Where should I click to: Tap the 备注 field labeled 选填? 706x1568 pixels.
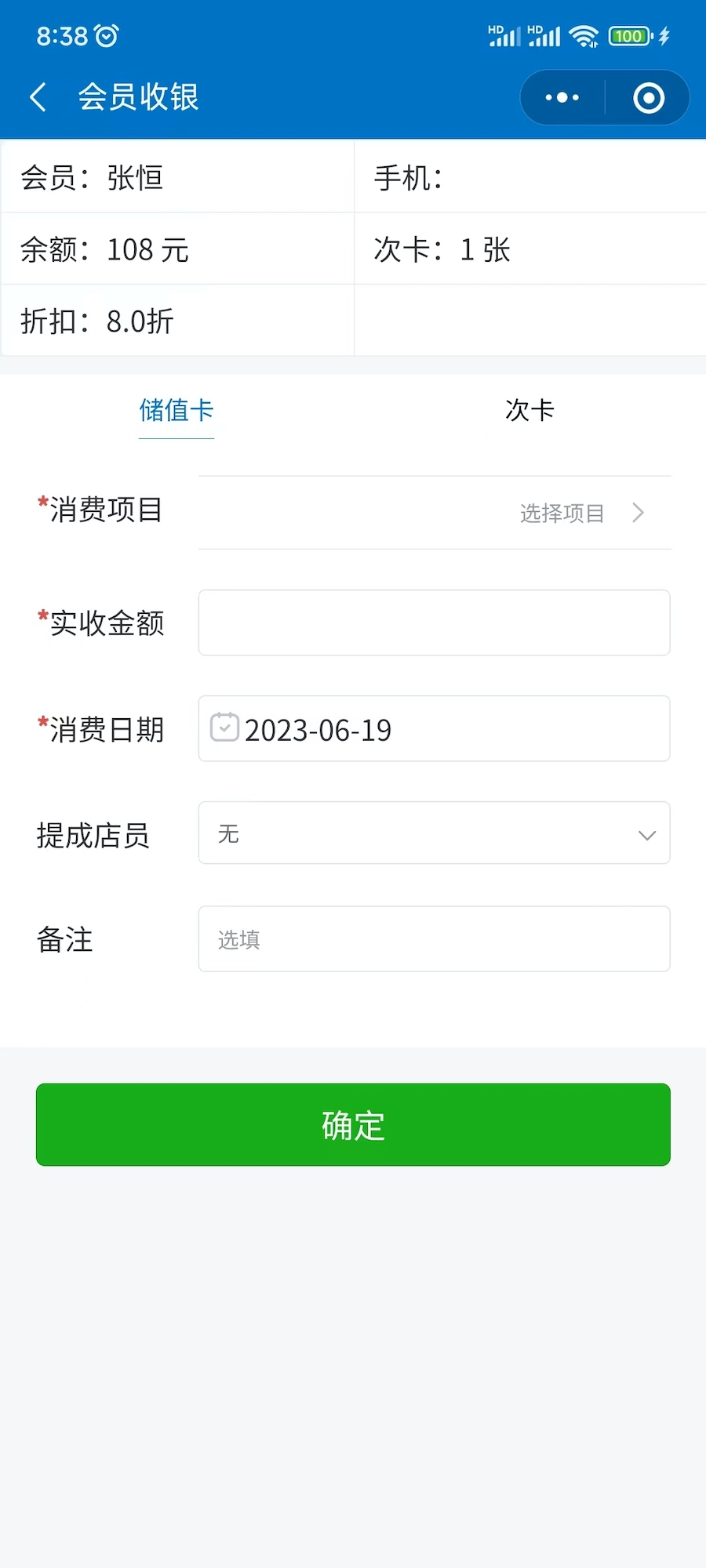tap(434, 938)
